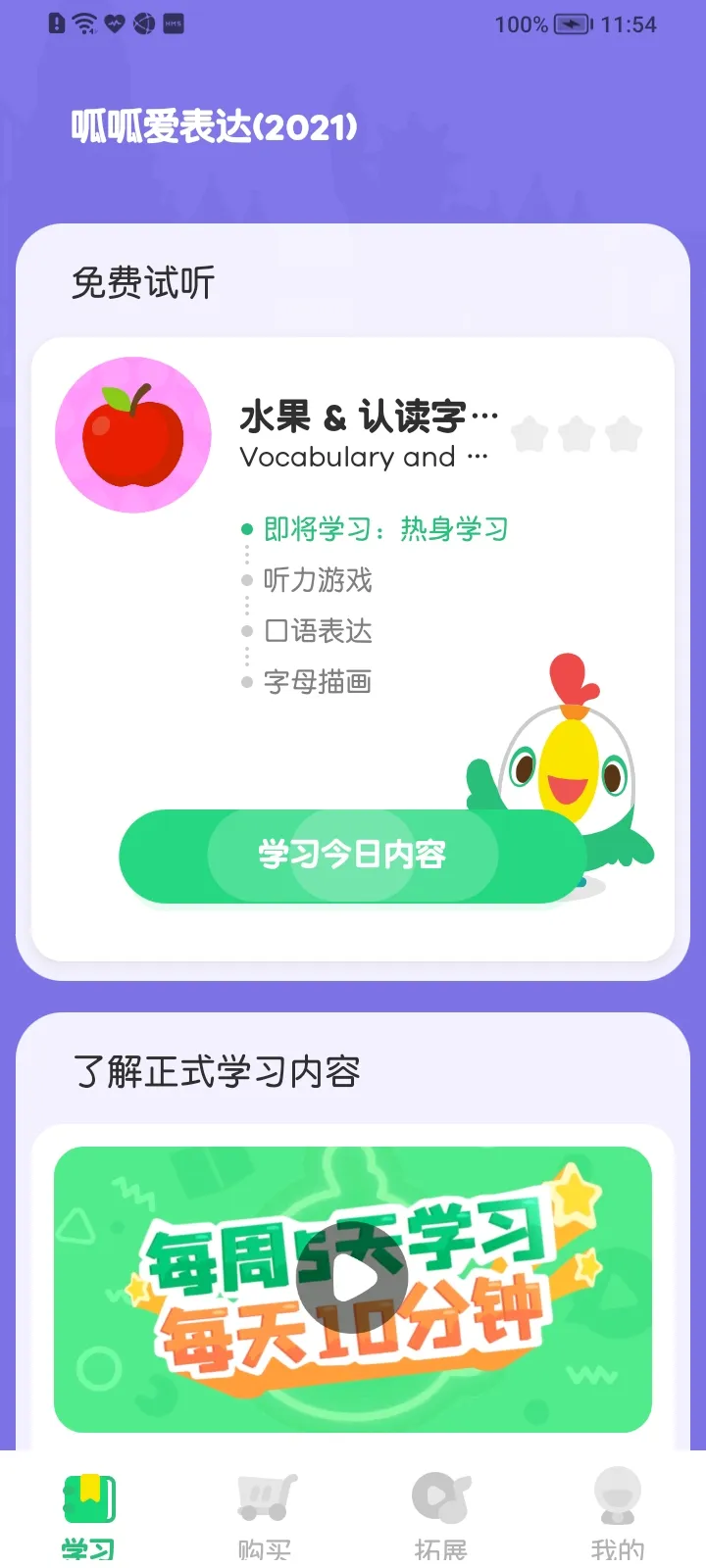Start 学习今日内容 lesson
Viewport: 706px width, 1568px height.
[352, 856]
